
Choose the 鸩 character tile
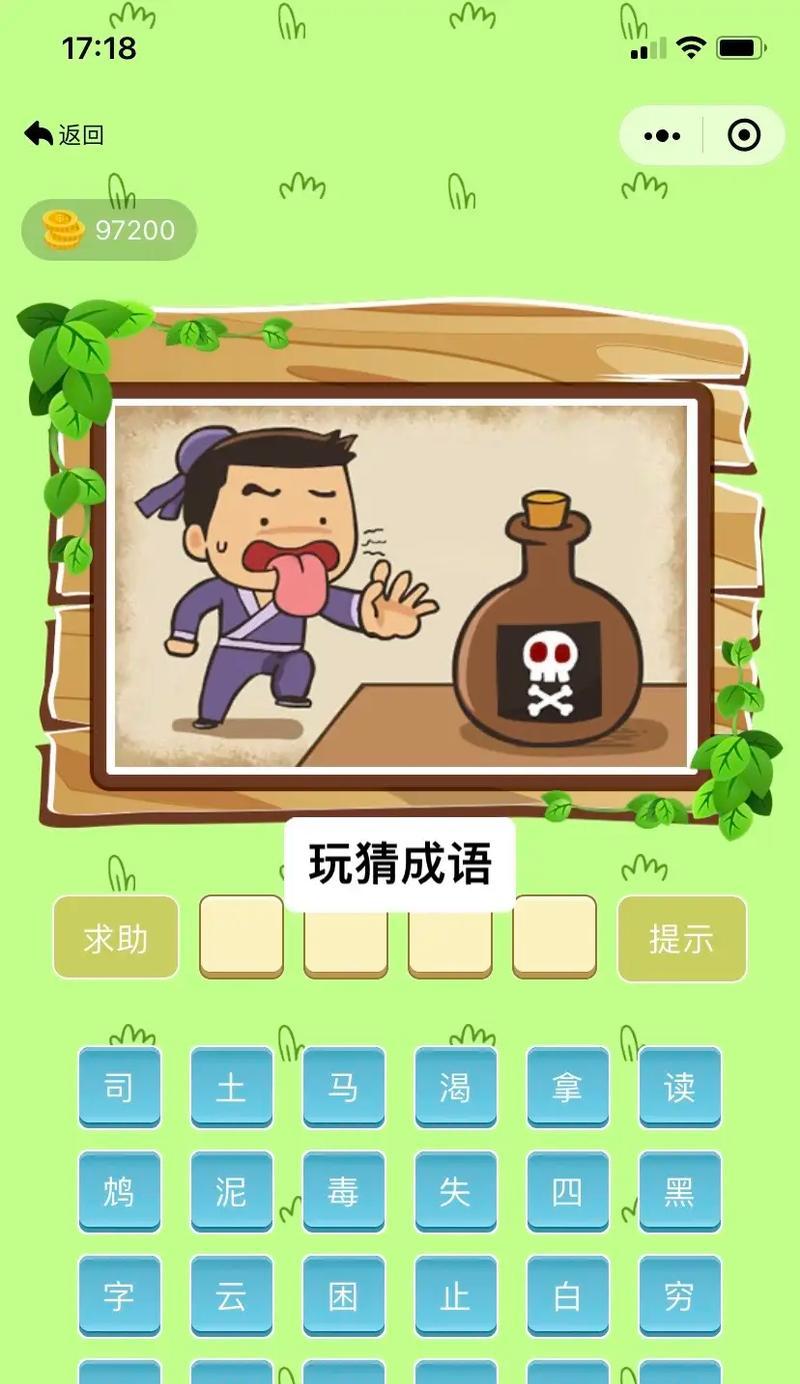pos(119,1191)
